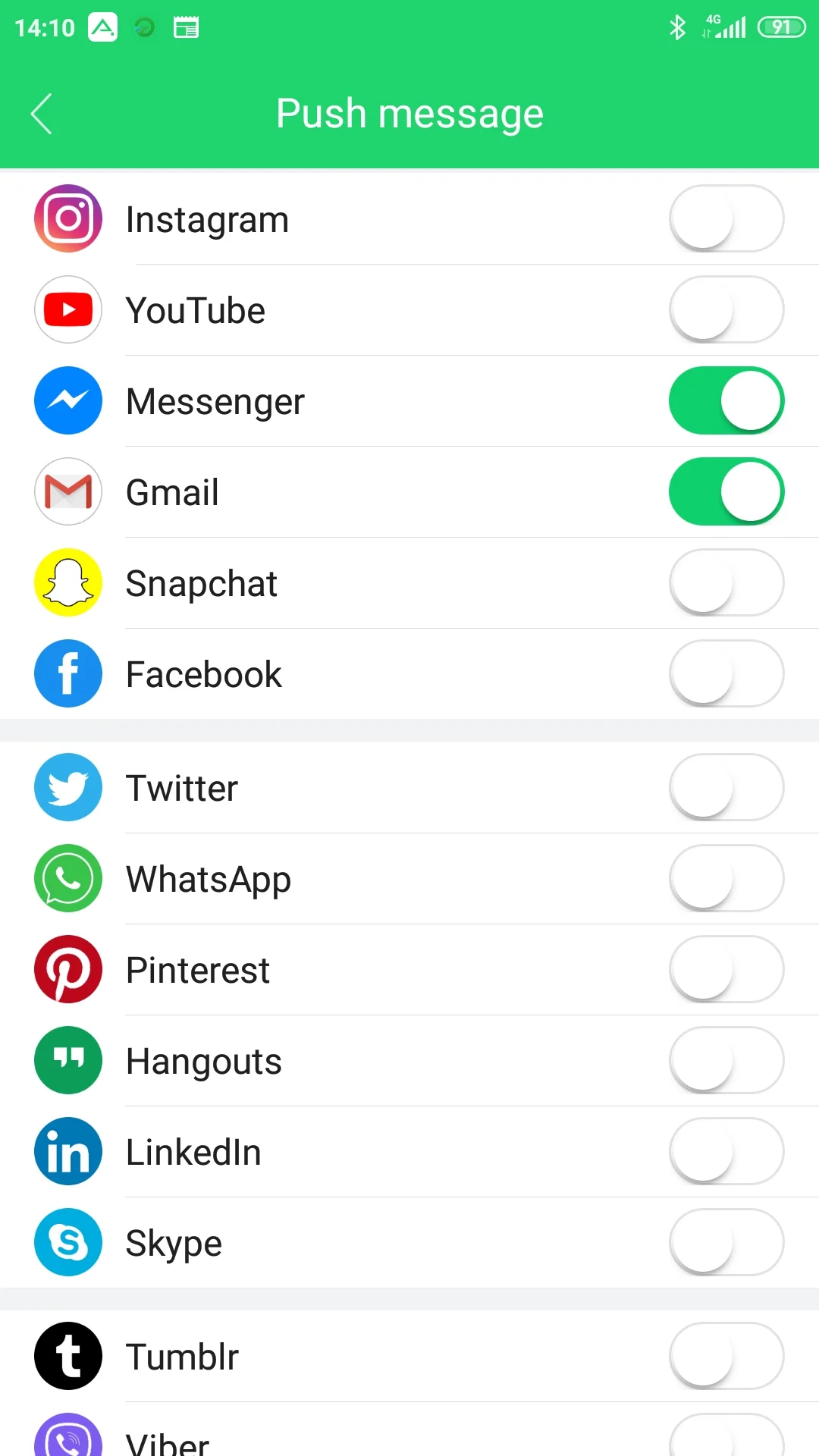Toggle Tumblr push messages on

coord(726,1356)
